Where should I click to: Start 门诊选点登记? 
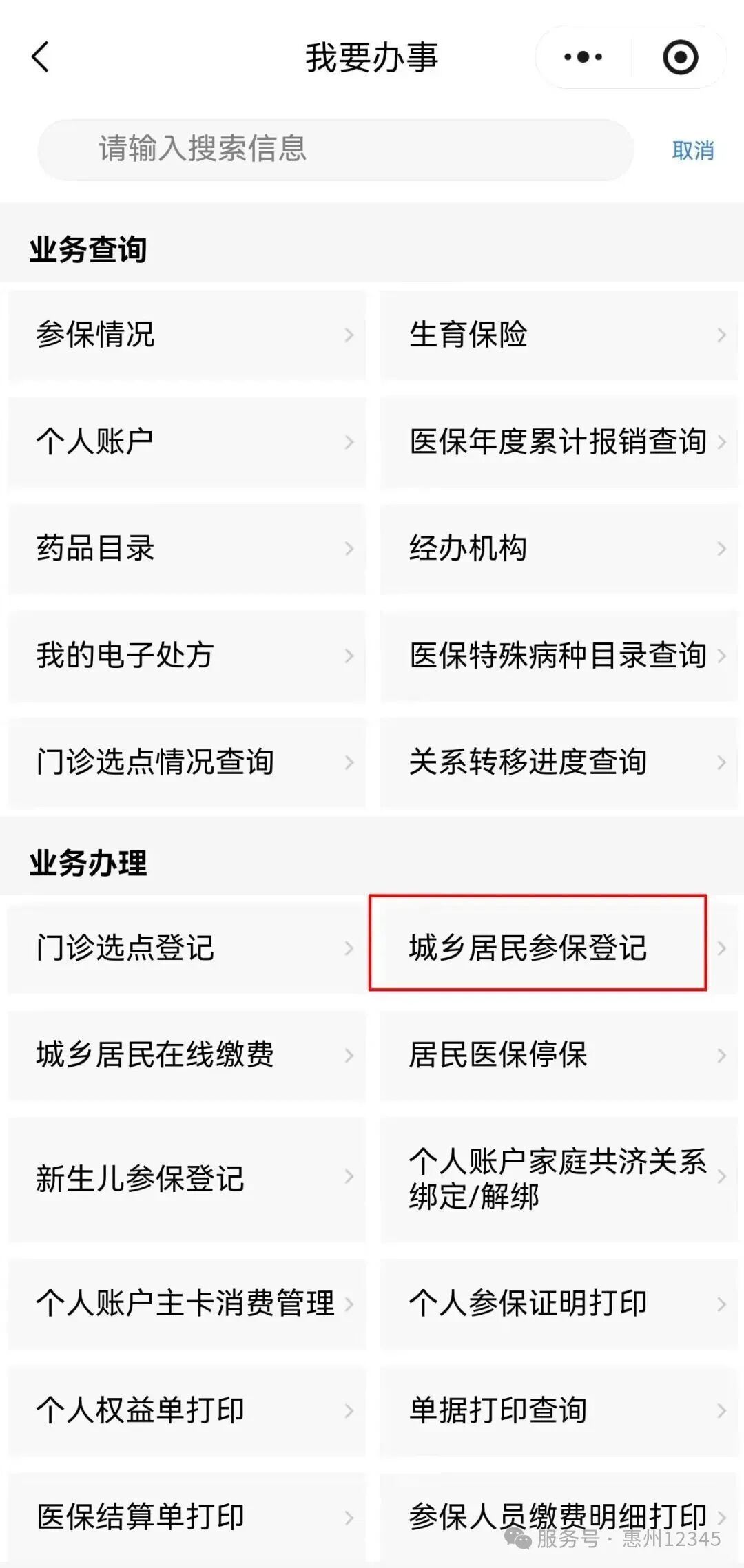pyautogui.click(x=187, y=948)
